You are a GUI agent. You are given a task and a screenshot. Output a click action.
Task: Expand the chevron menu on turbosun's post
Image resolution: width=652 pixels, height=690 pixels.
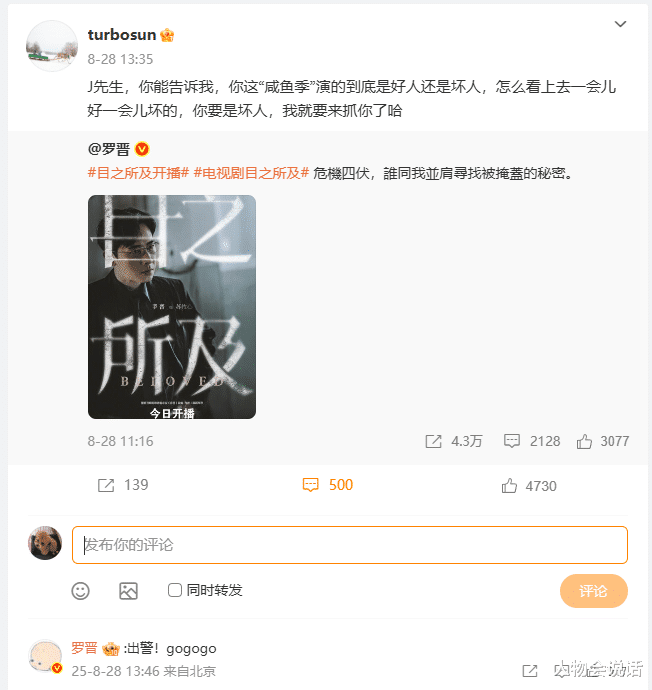(x=620, y=24)
